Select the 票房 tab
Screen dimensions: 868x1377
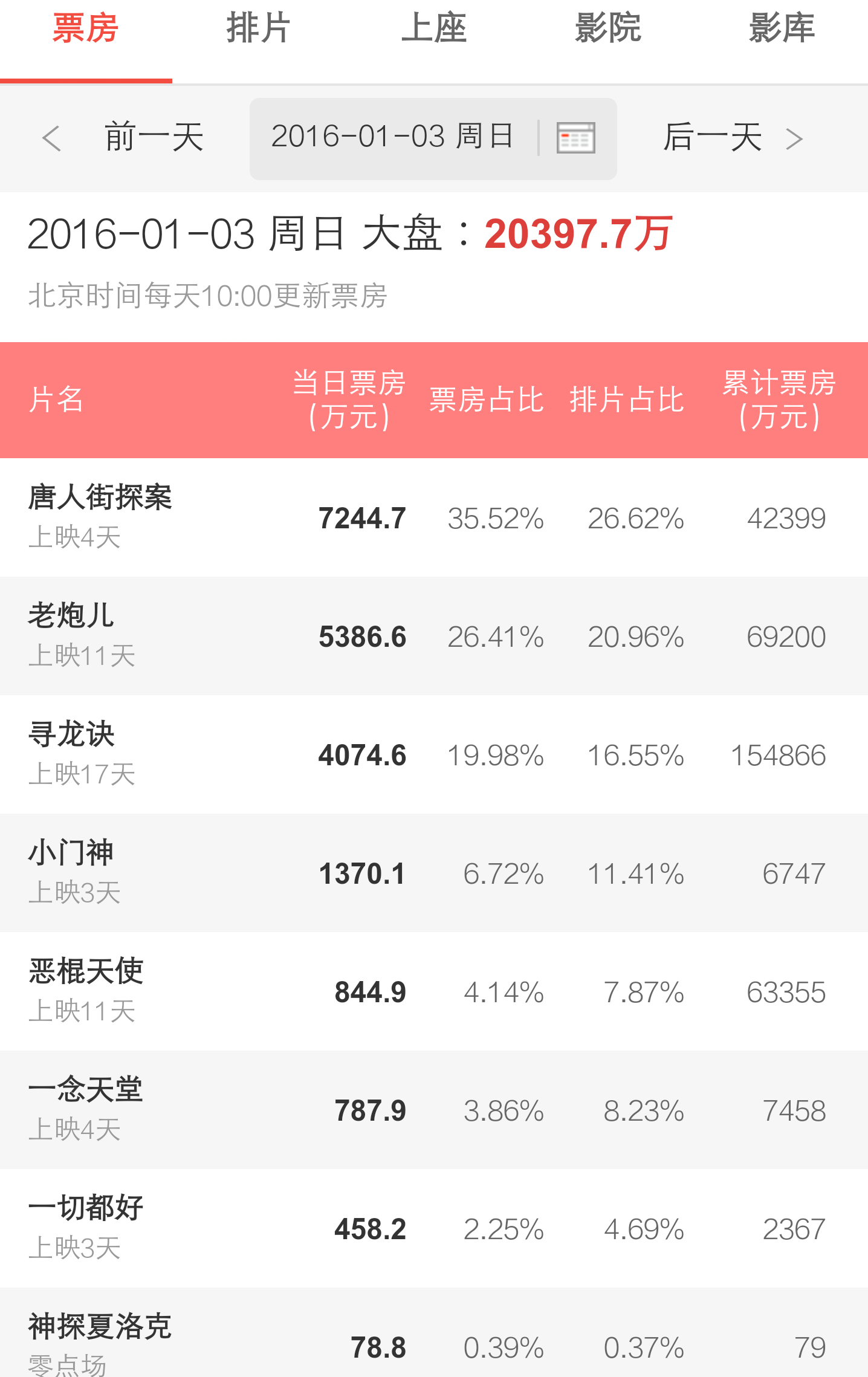(x=85, y=29)
